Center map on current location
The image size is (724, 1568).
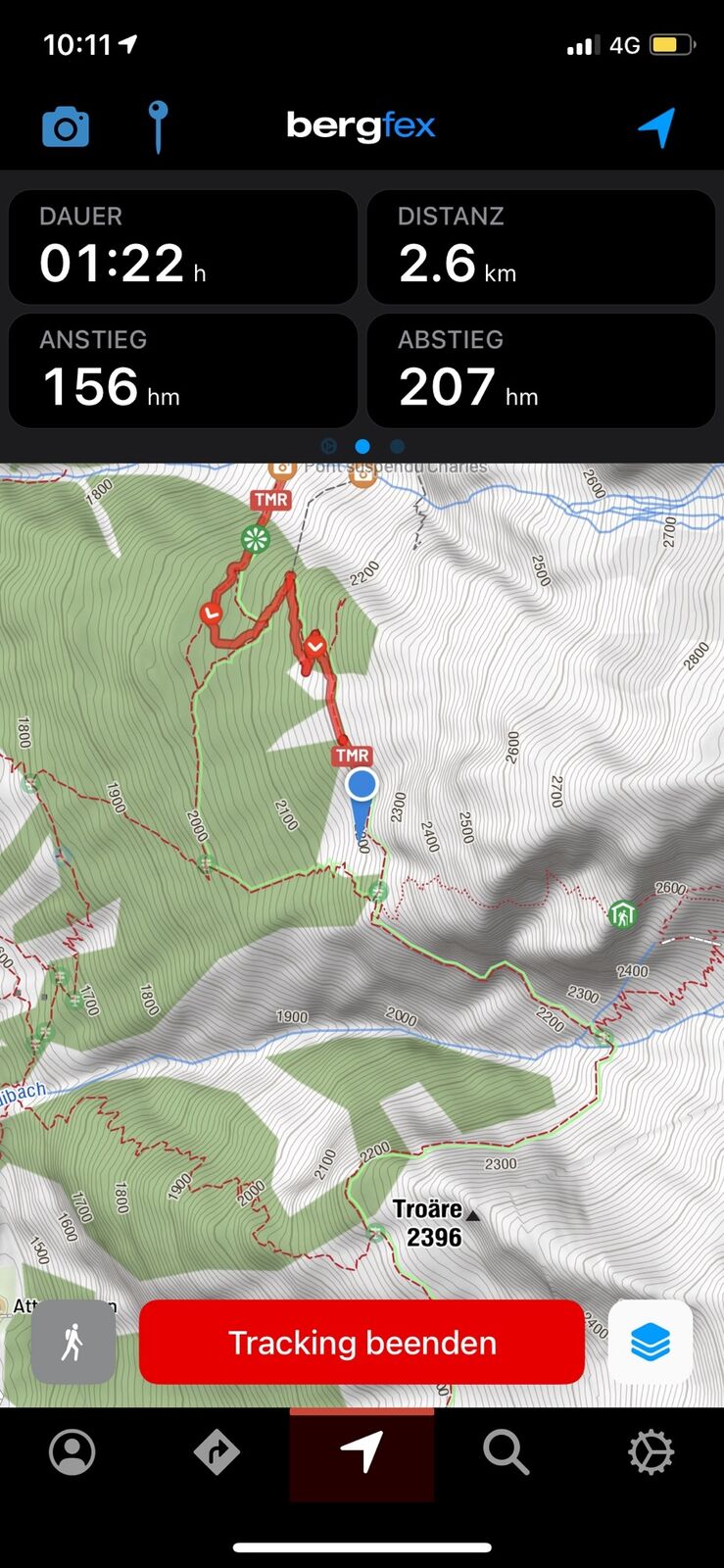point(656,126)
